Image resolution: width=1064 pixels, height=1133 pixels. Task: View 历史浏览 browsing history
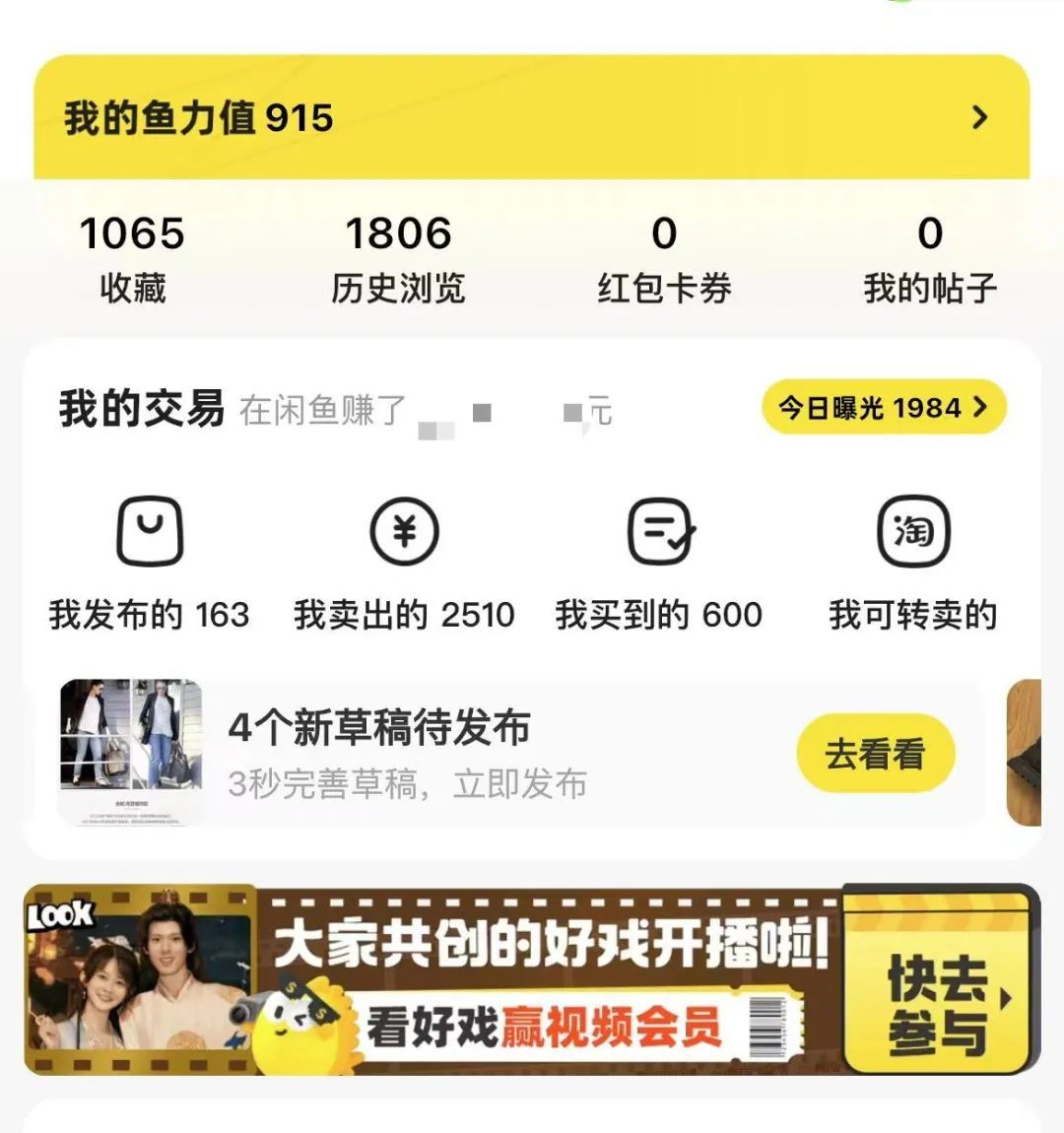pyautogui.click(x=398, y=259)
